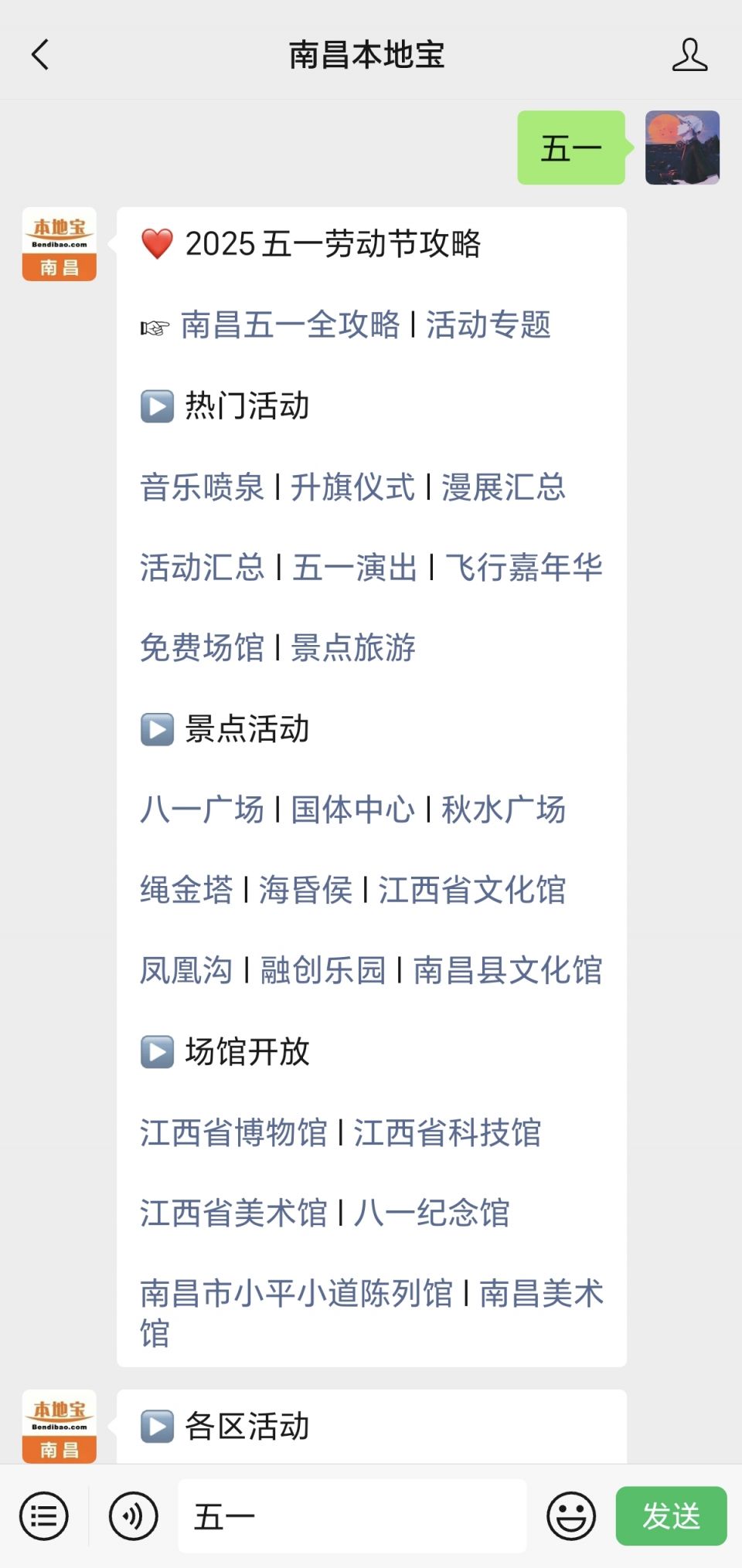Open the emoji picker
Viewport: 742px width, 1568px height.
(x=570, y=1515)
